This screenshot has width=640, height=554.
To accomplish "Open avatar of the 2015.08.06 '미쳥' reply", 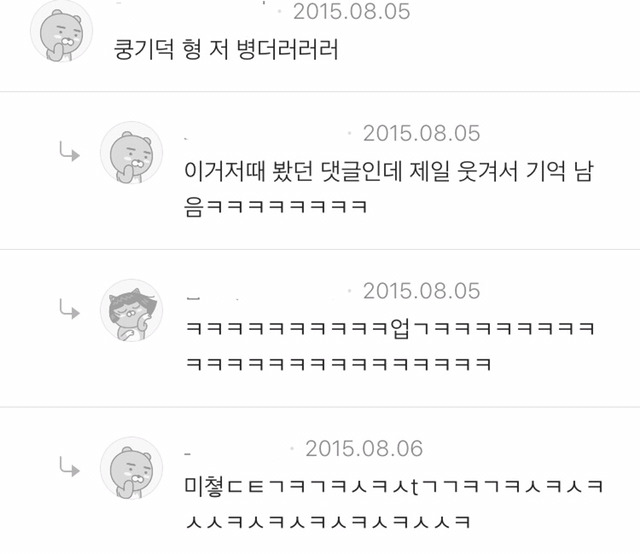I will [x=131, y=467].
